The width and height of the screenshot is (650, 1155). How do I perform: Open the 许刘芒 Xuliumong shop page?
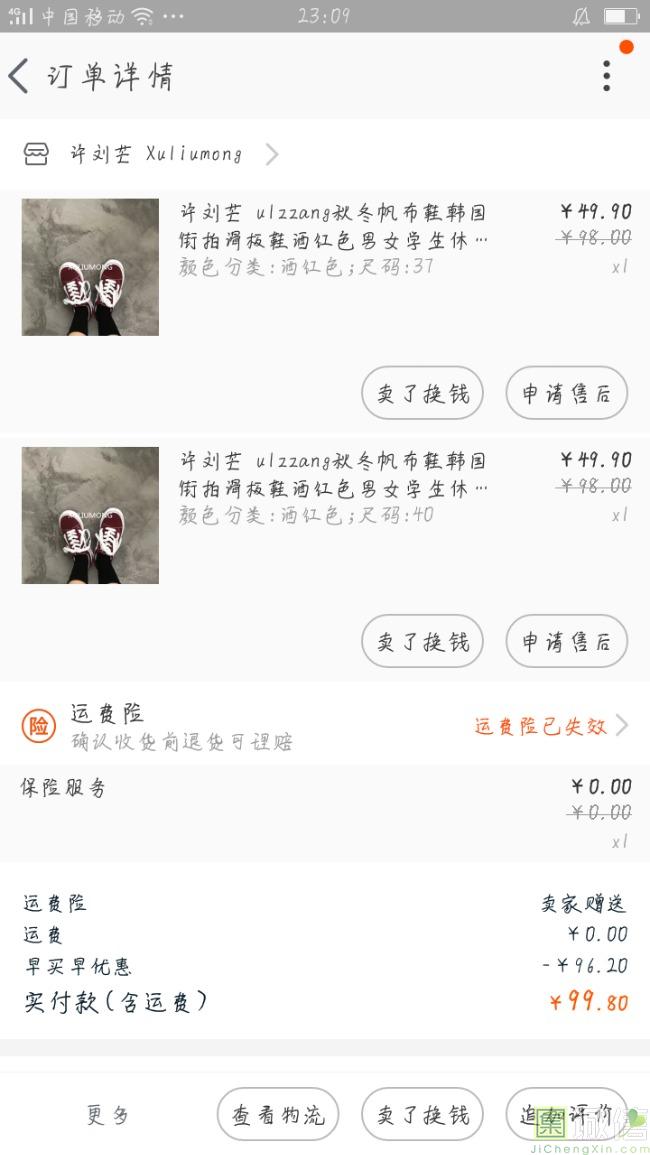pos(155,154)
